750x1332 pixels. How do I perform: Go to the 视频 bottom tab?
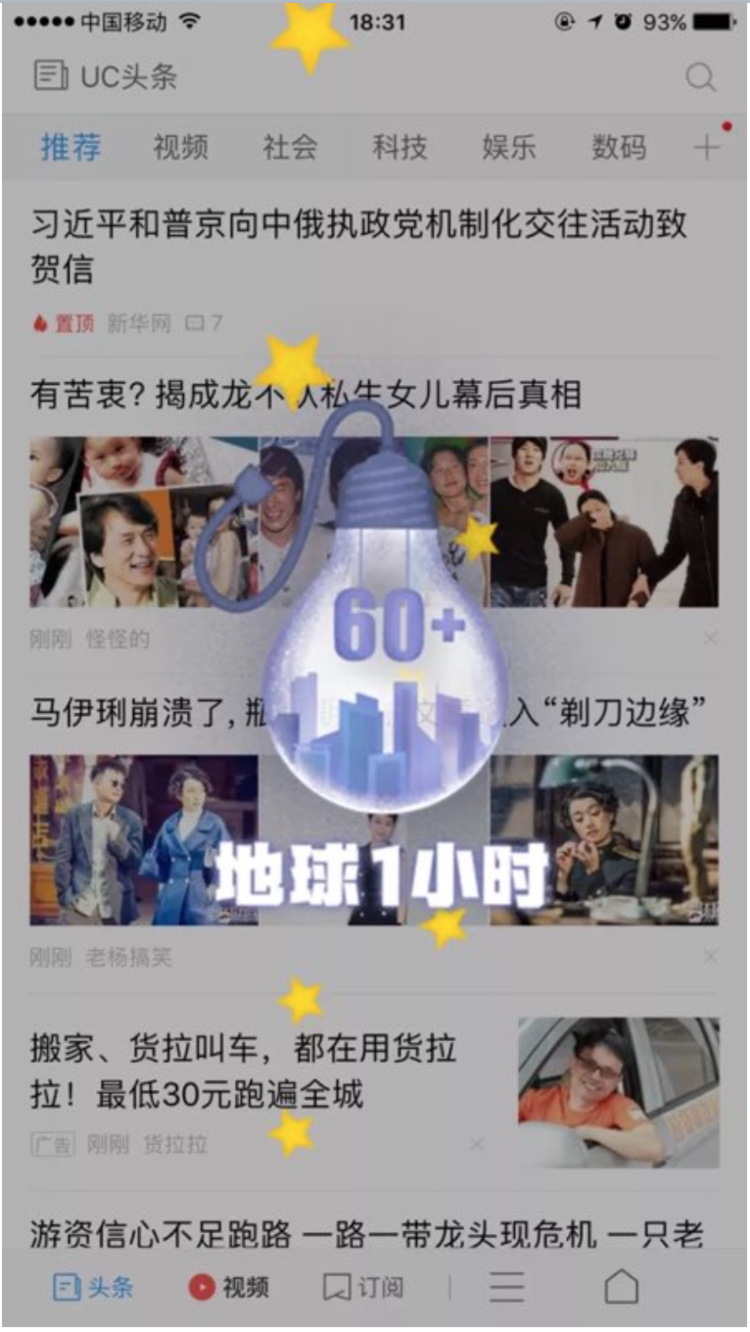[x=229, y=1287]
